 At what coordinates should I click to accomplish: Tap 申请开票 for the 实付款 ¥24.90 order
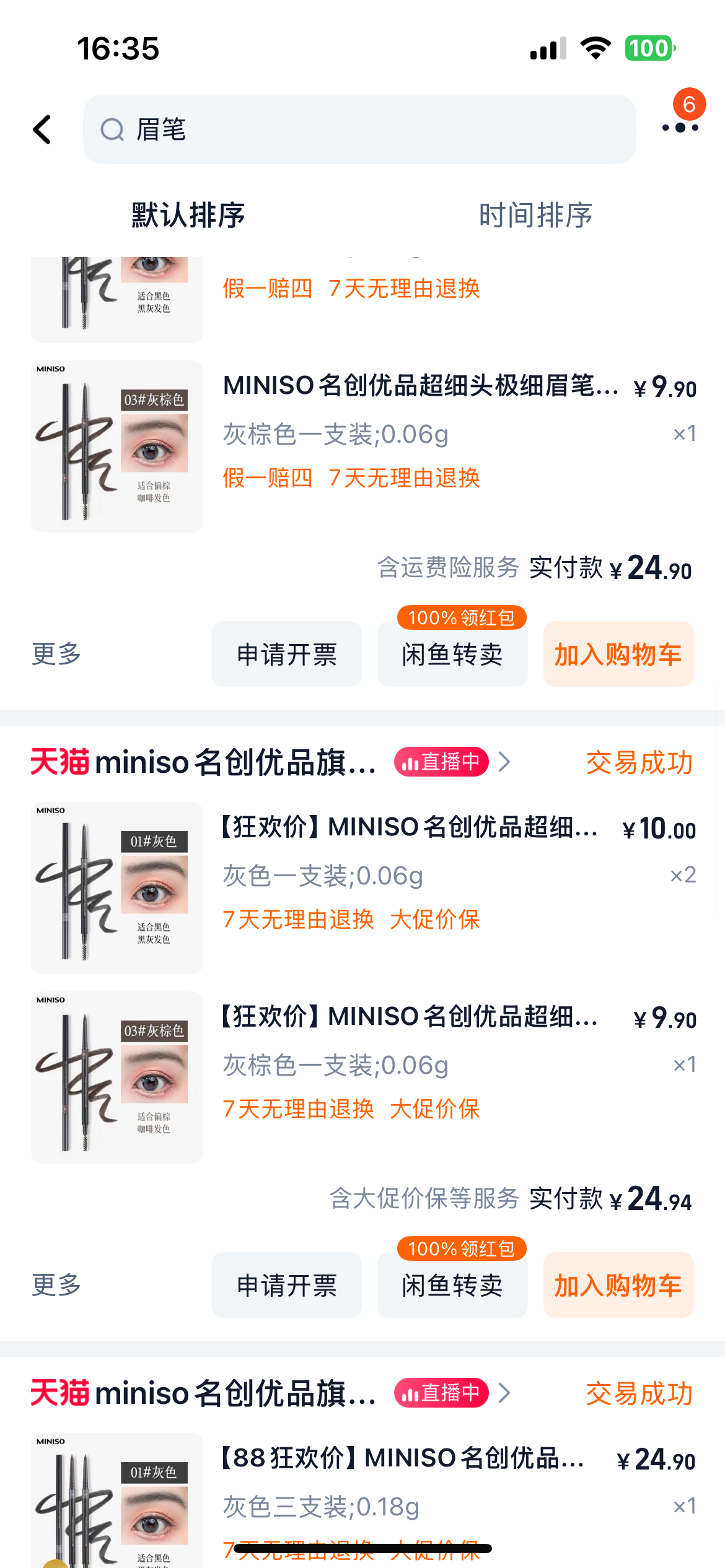(286, 655)
